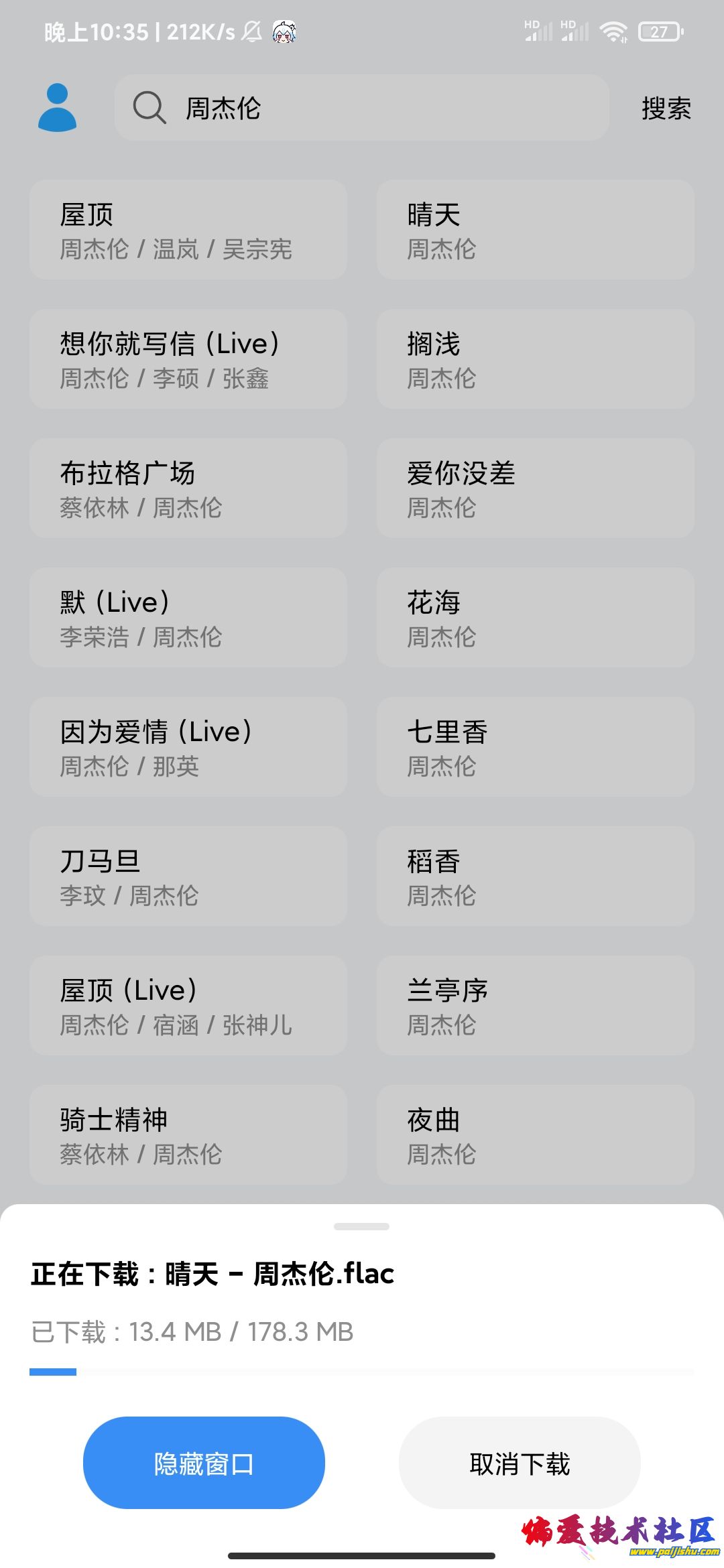
Task: Select 屋顶 by 周杰伦, 温岚 and 吴宗宪
Action: click(x=188, y=230)
